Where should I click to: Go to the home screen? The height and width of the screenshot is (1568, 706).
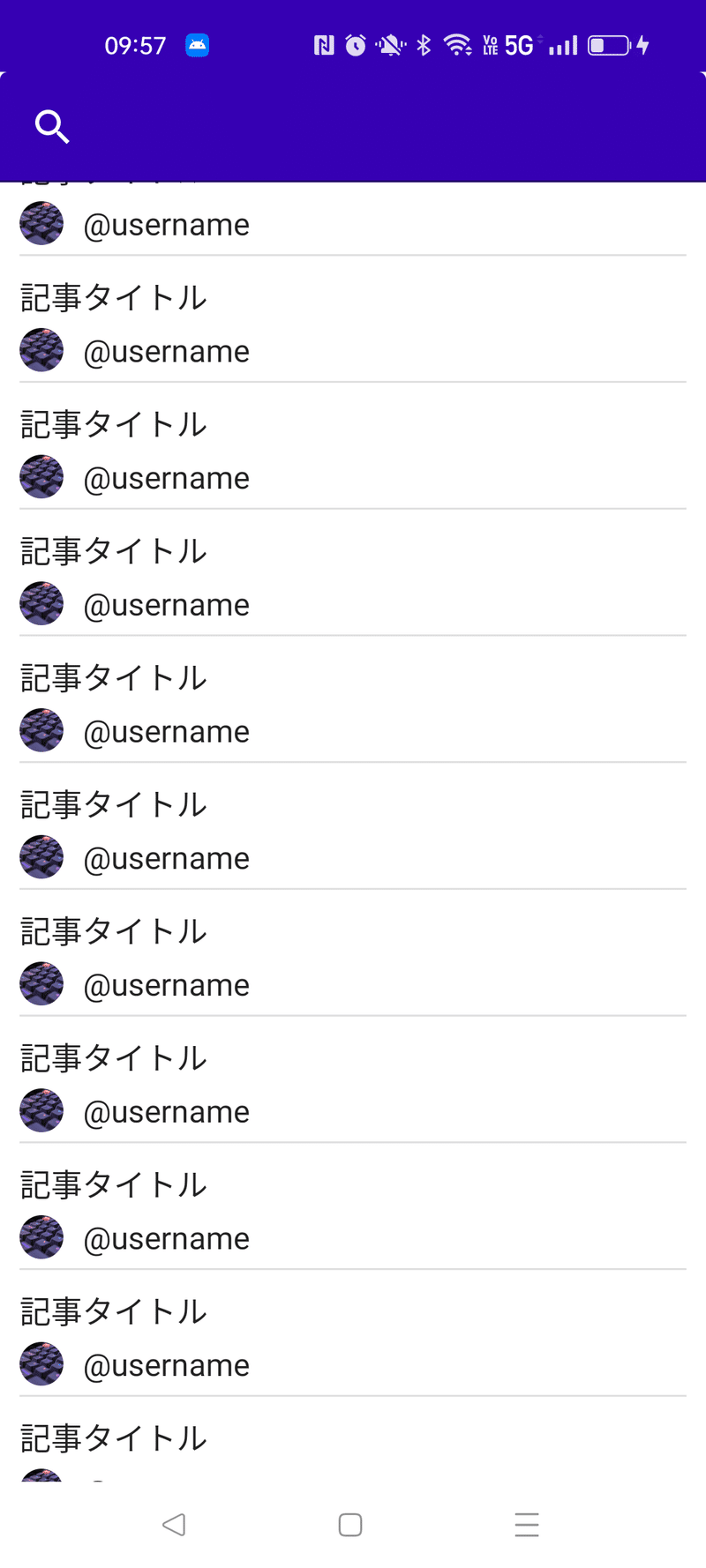click(x=350, y=1524)
